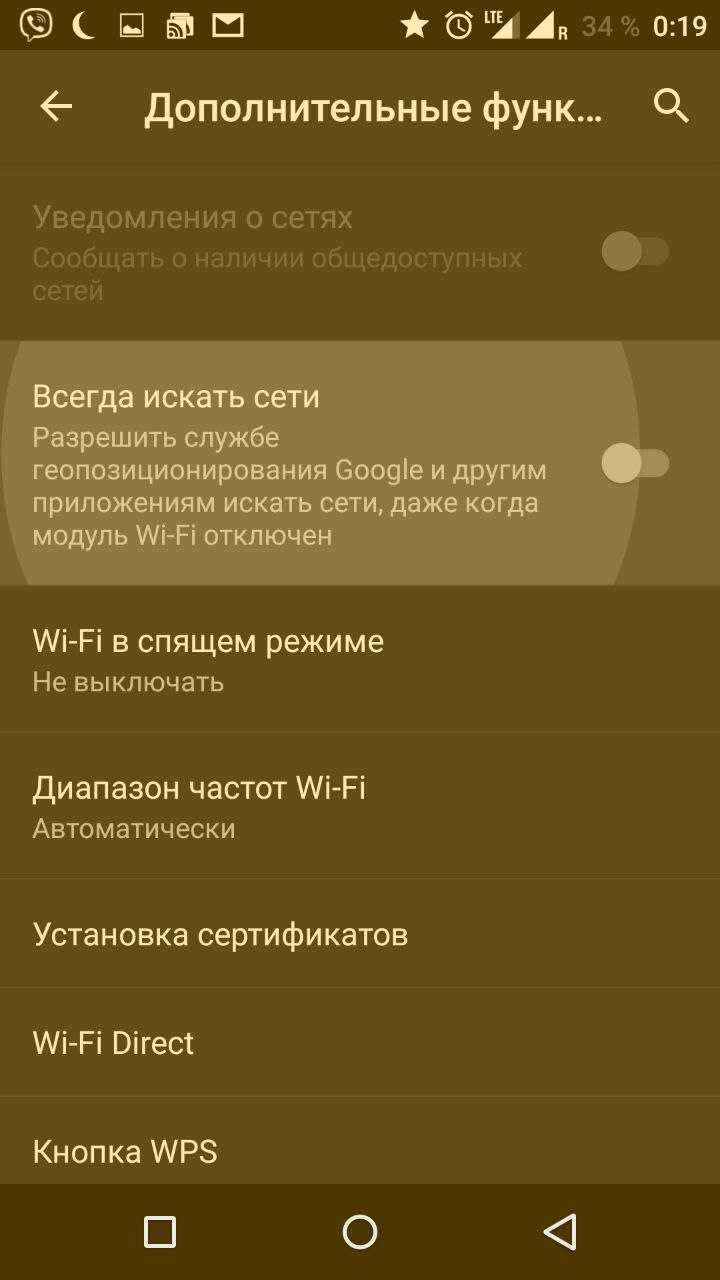
Task: Open Wi-Fi Direct
Action: 359,1042
